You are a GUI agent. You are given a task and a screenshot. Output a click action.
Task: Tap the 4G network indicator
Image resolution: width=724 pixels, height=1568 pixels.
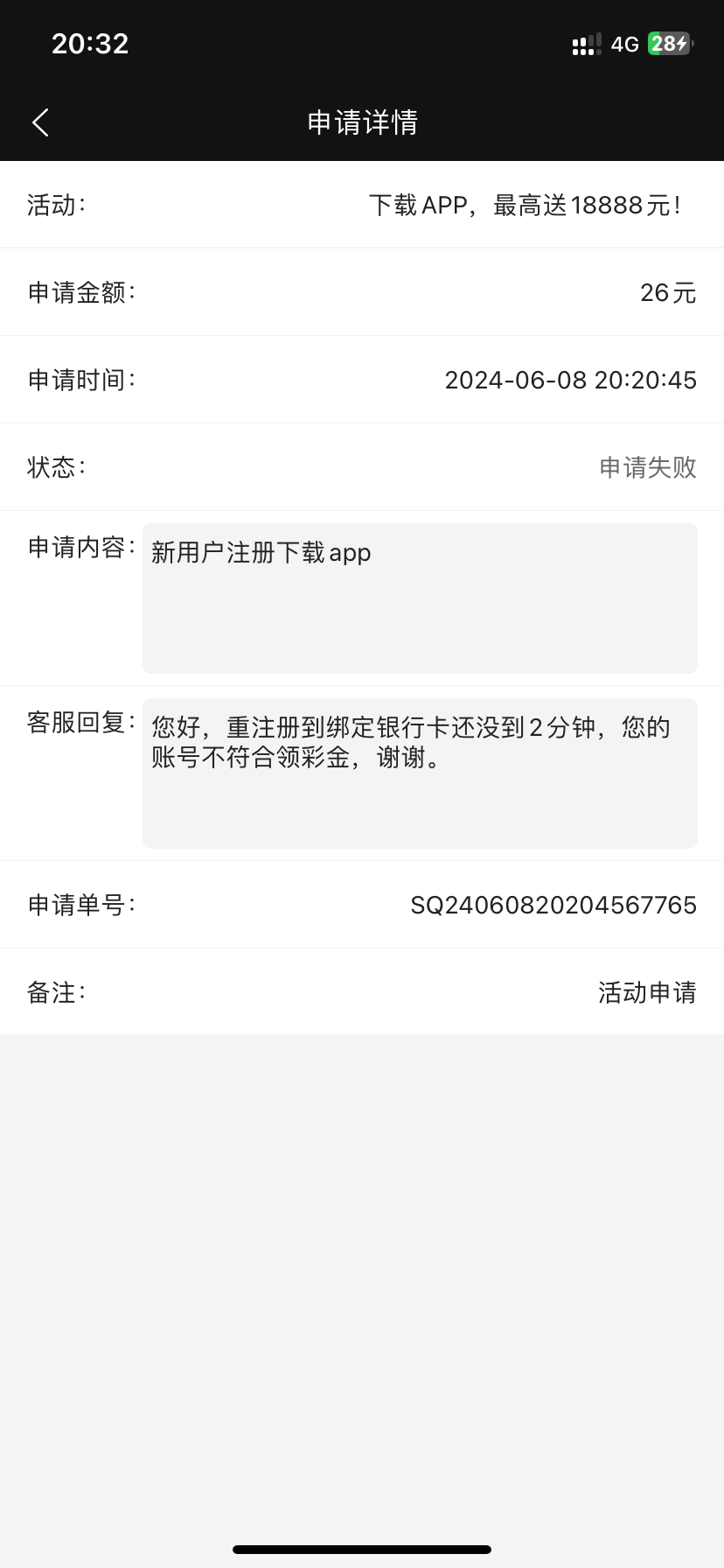coord(626,43)
